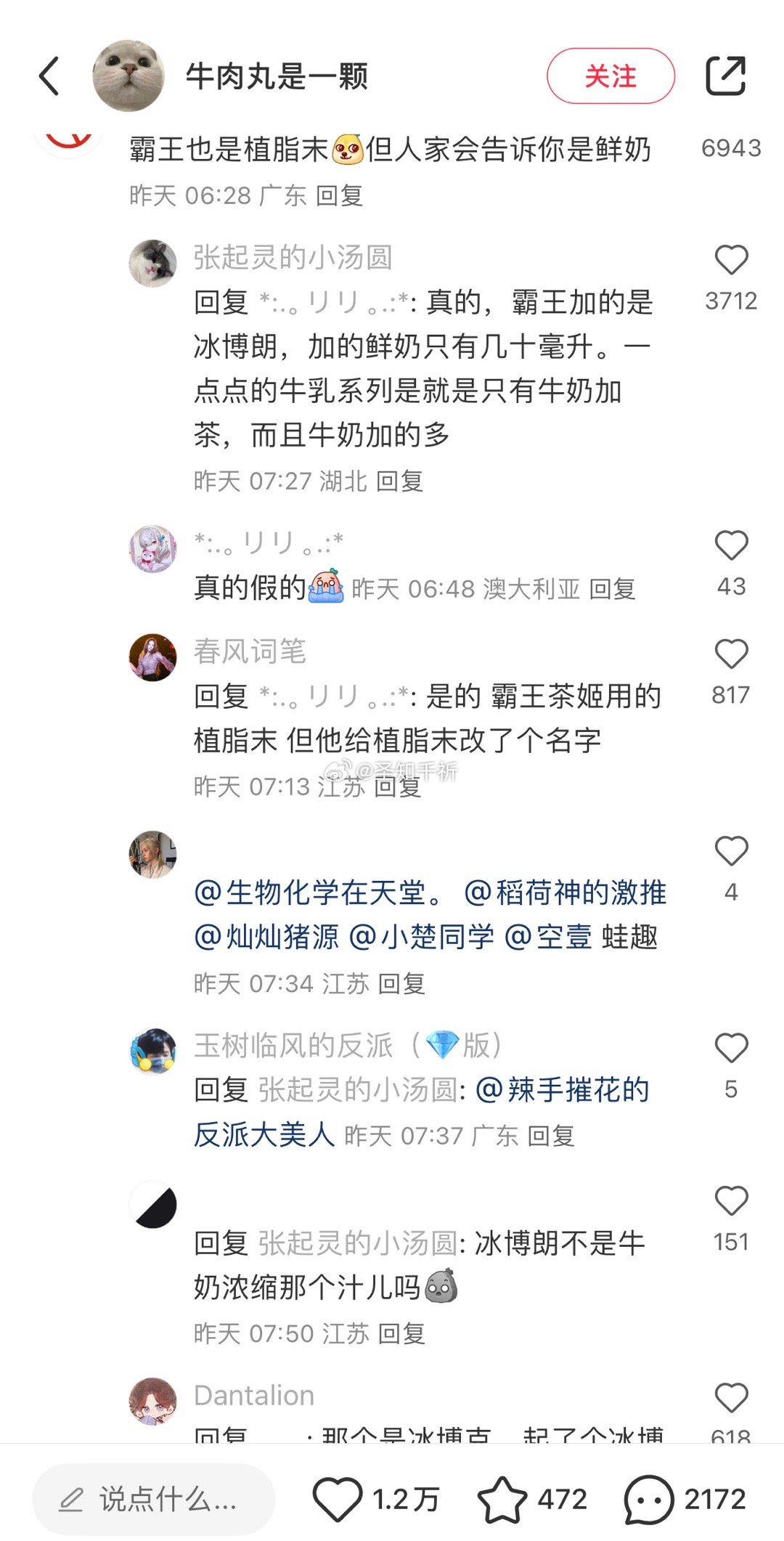This screenshot has height=1541, width=784.
Task: Favorite the post with the star icon
Action: click(x=502, y=1499)
